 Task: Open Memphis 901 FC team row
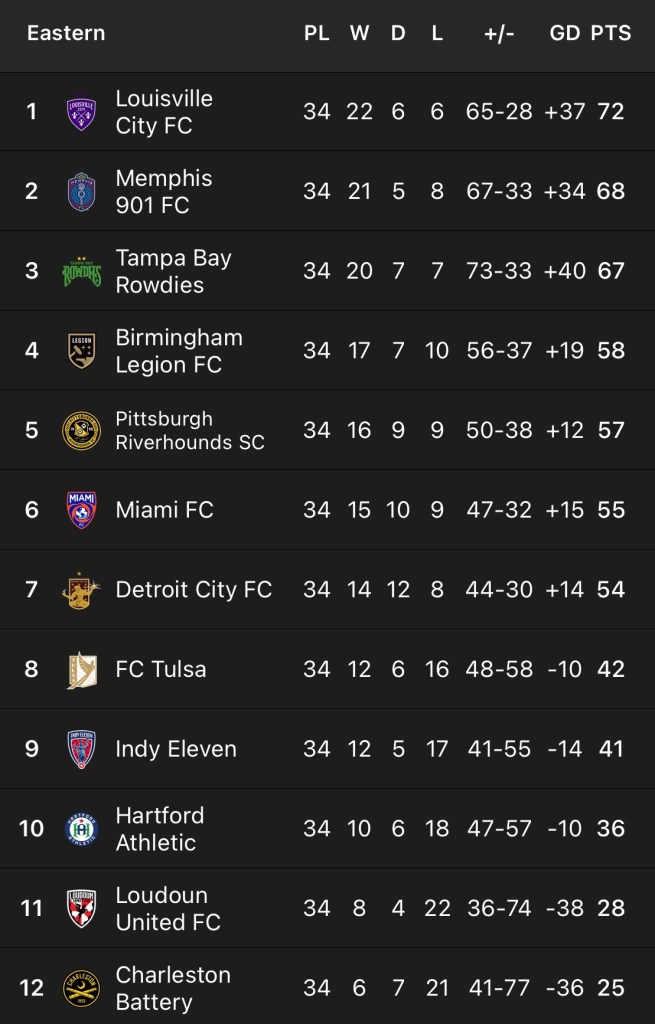[164, 191]
